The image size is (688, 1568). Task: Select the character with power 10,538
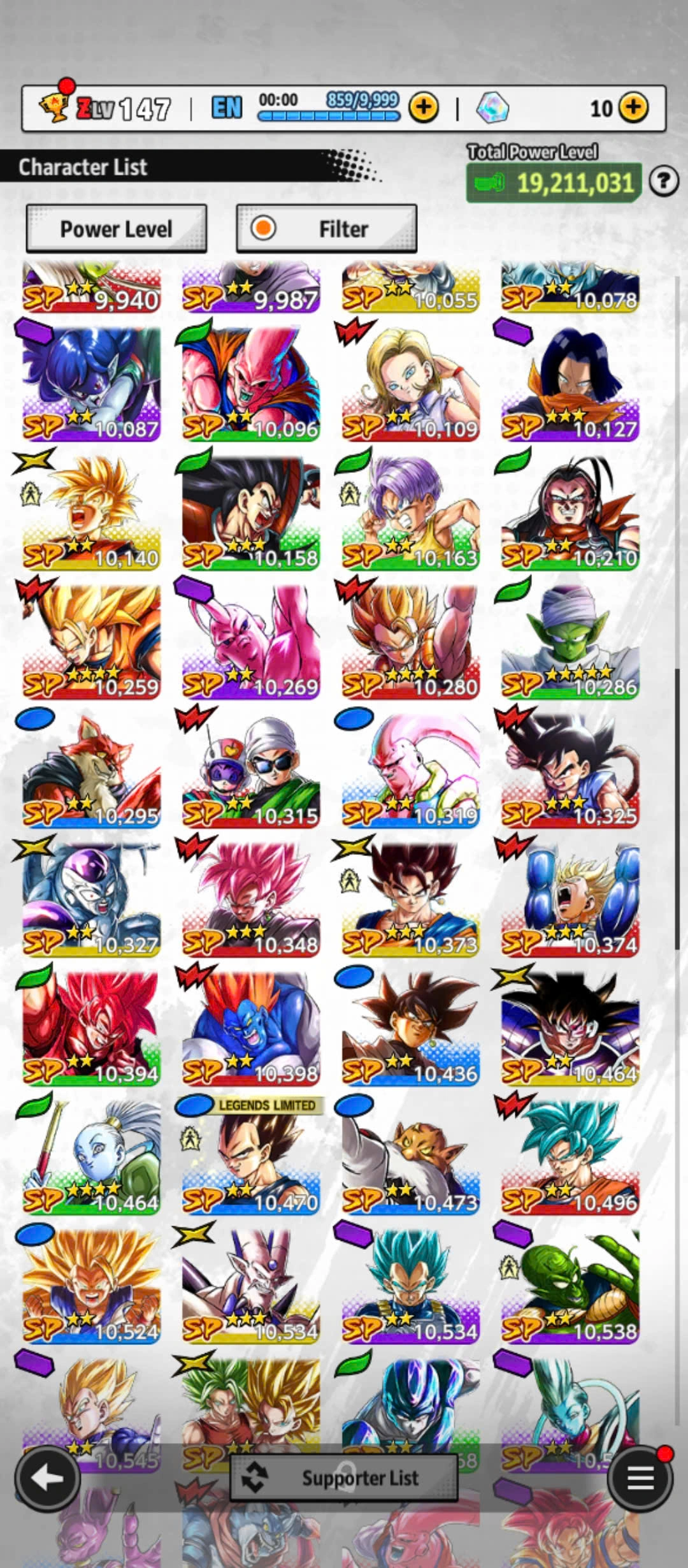coord(570,1286)
